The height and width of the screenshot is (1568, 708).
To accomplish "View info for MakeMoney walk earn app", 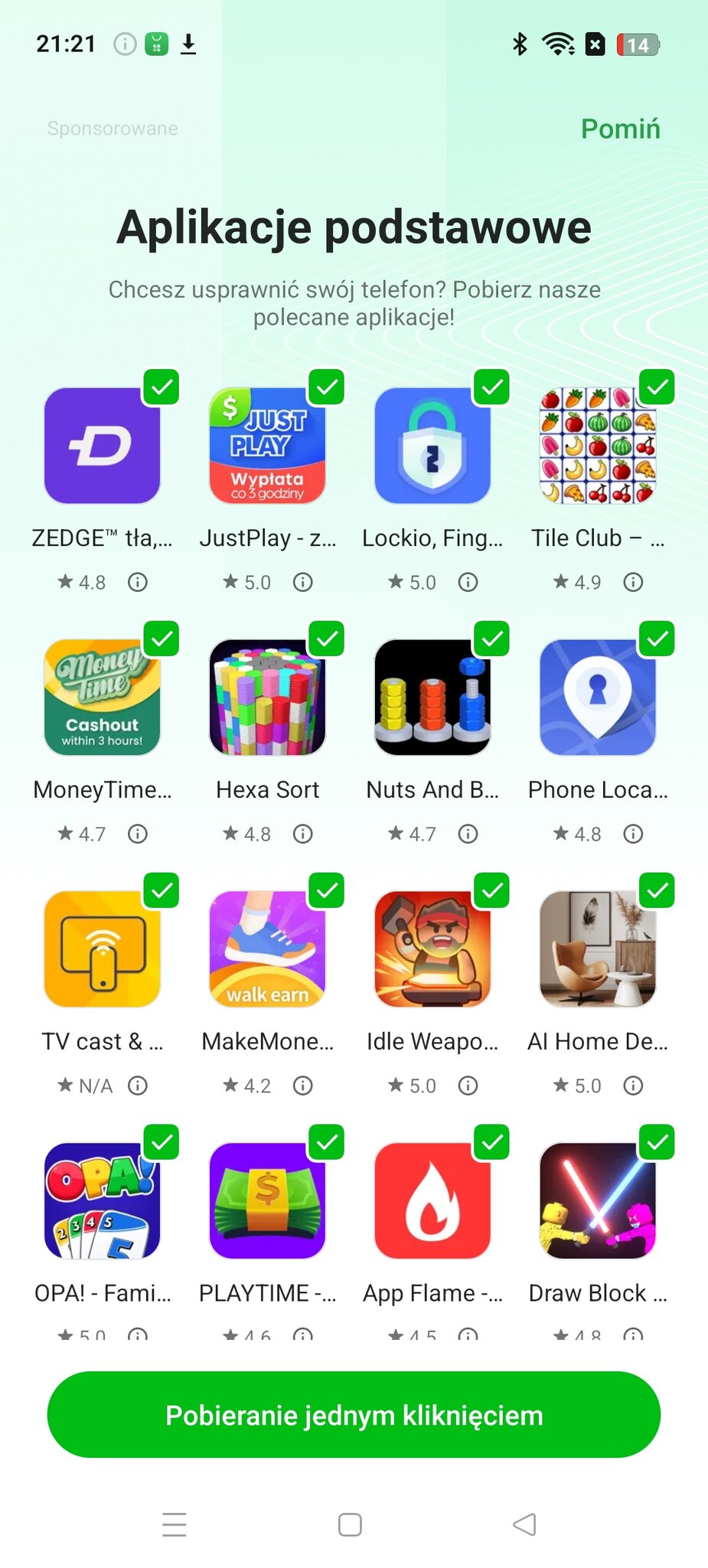I will click(303, 1086).
